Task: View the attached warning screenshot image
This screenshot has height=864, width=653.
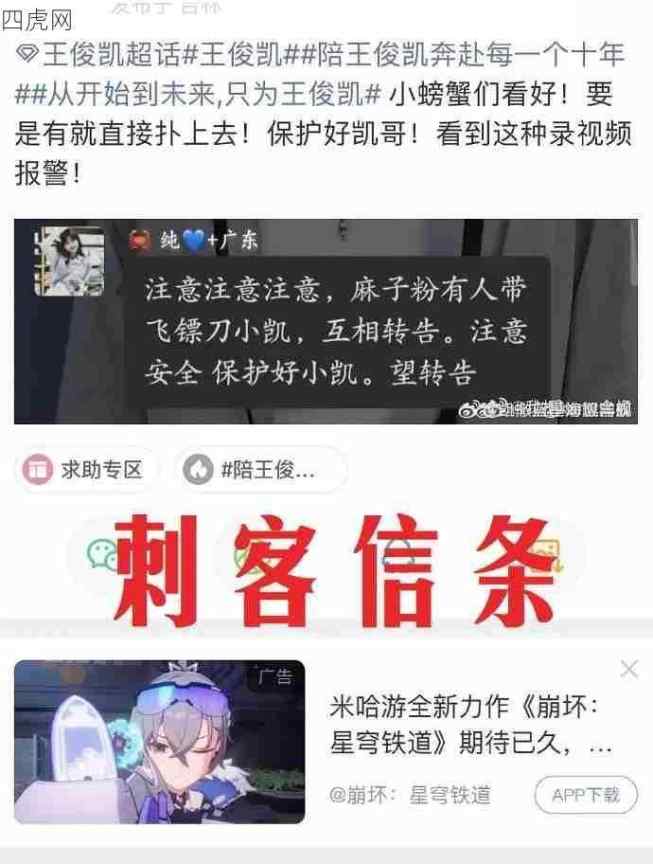Action: (x=325, y=321)
